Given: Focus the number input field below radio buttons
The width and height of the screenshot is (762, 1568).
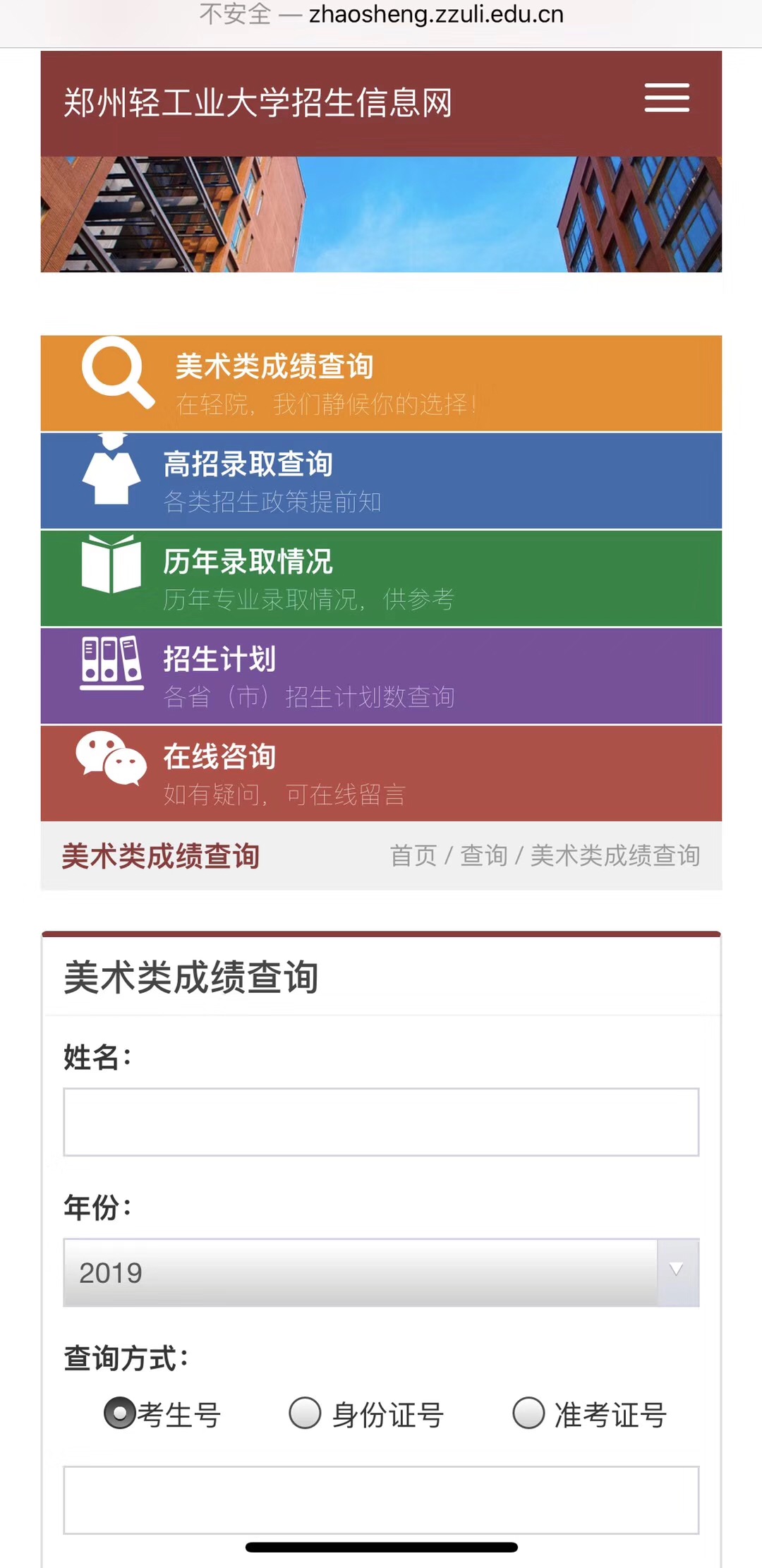Looking at the screenshot, I should [x=381, y=1500].
